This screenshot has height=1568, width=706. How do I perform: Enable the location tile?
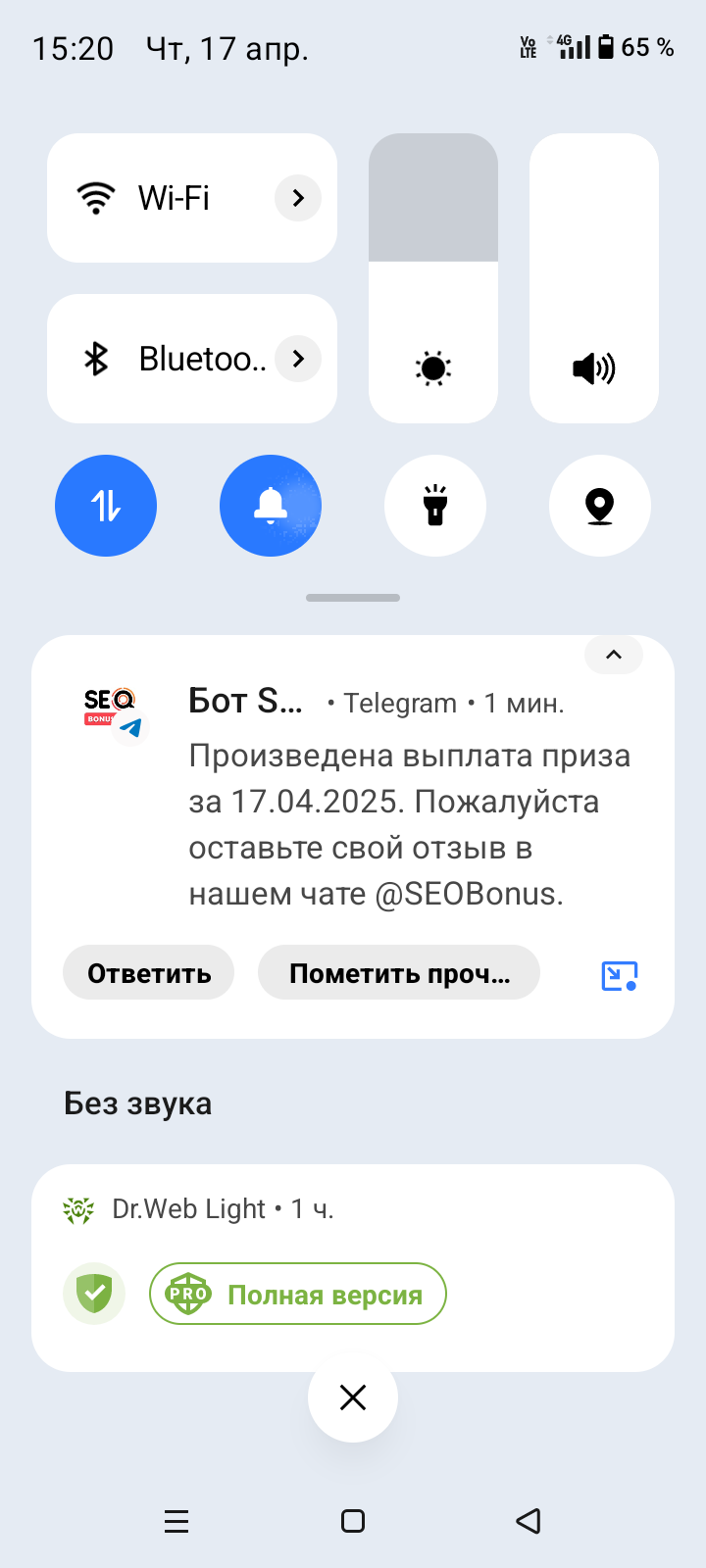[600, 506]
